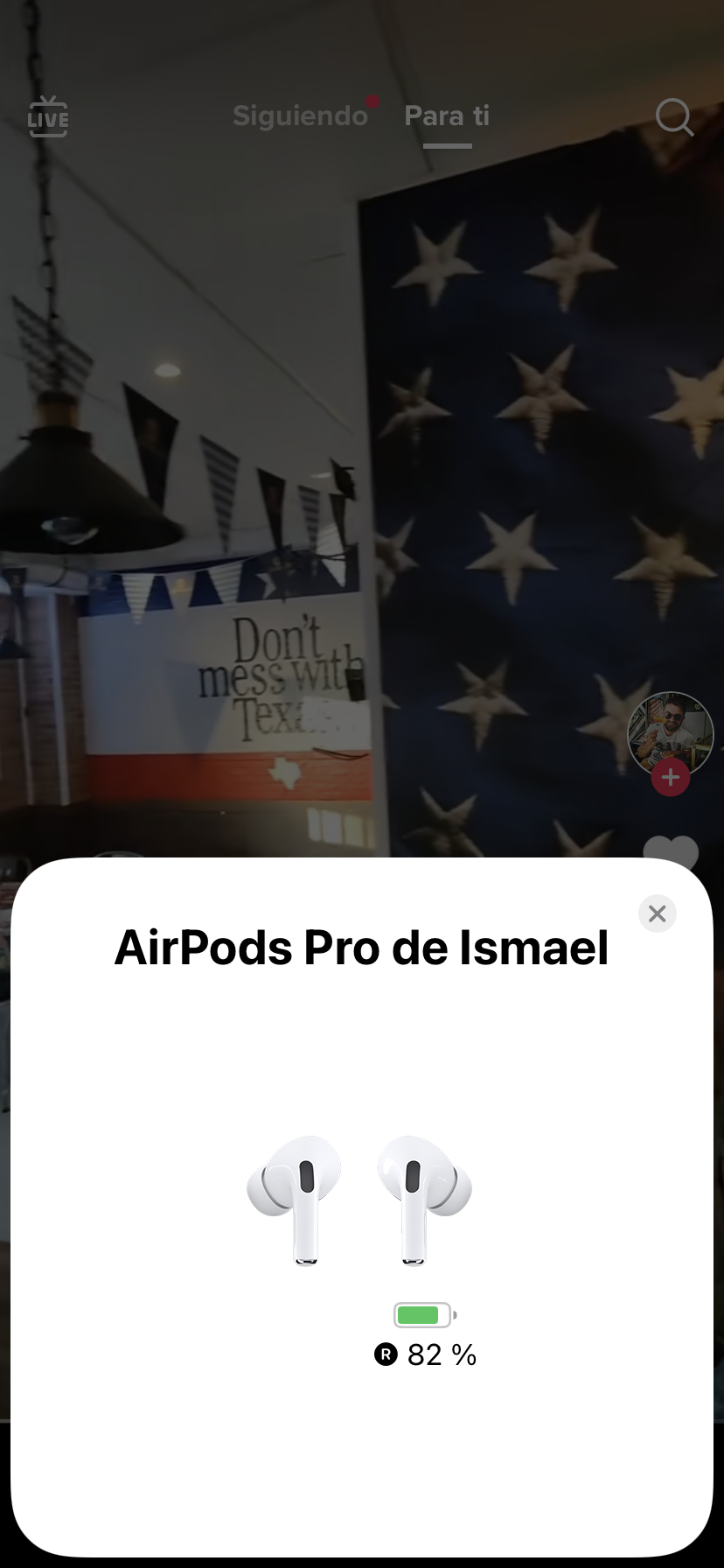Switch to the Siguiendo tab

[x=300, y=115]
